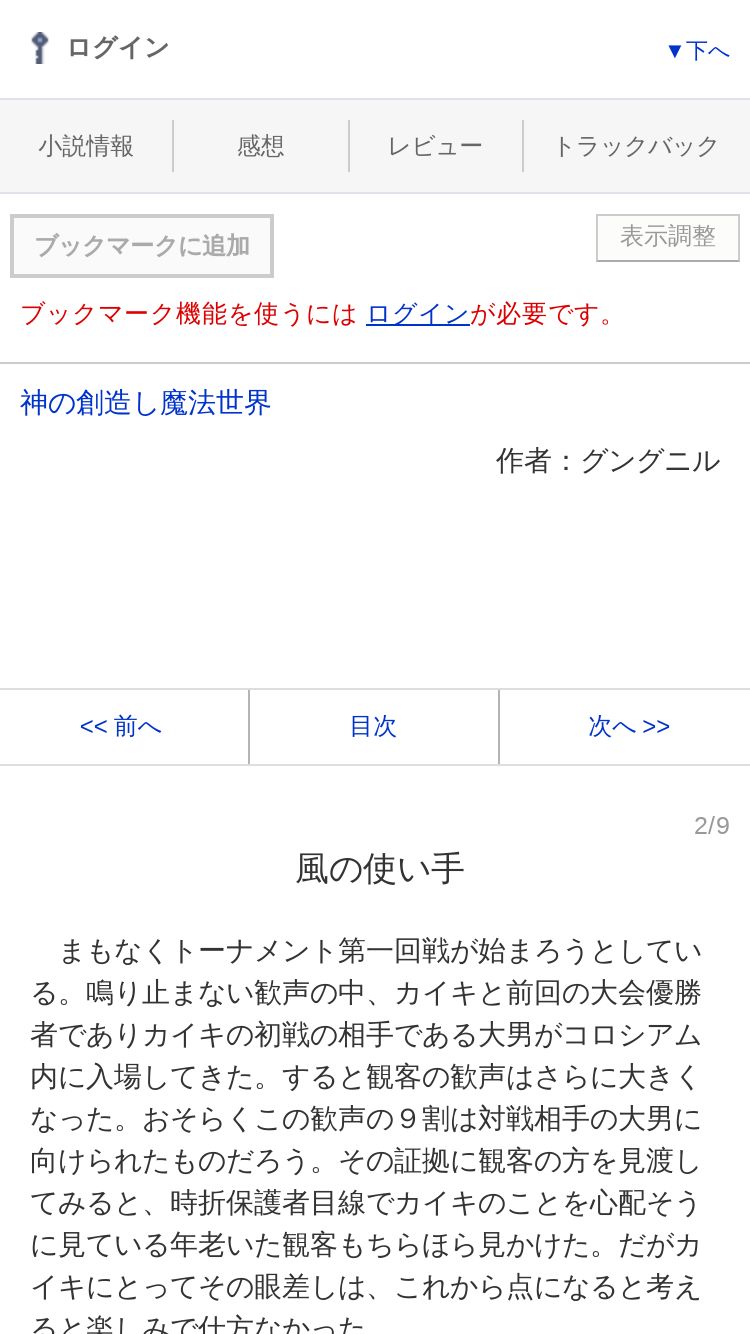This screenshot has width=750, height=1334.
Task: Tap the ブックマークに追加 button
Action: click(x=142, y=246)
